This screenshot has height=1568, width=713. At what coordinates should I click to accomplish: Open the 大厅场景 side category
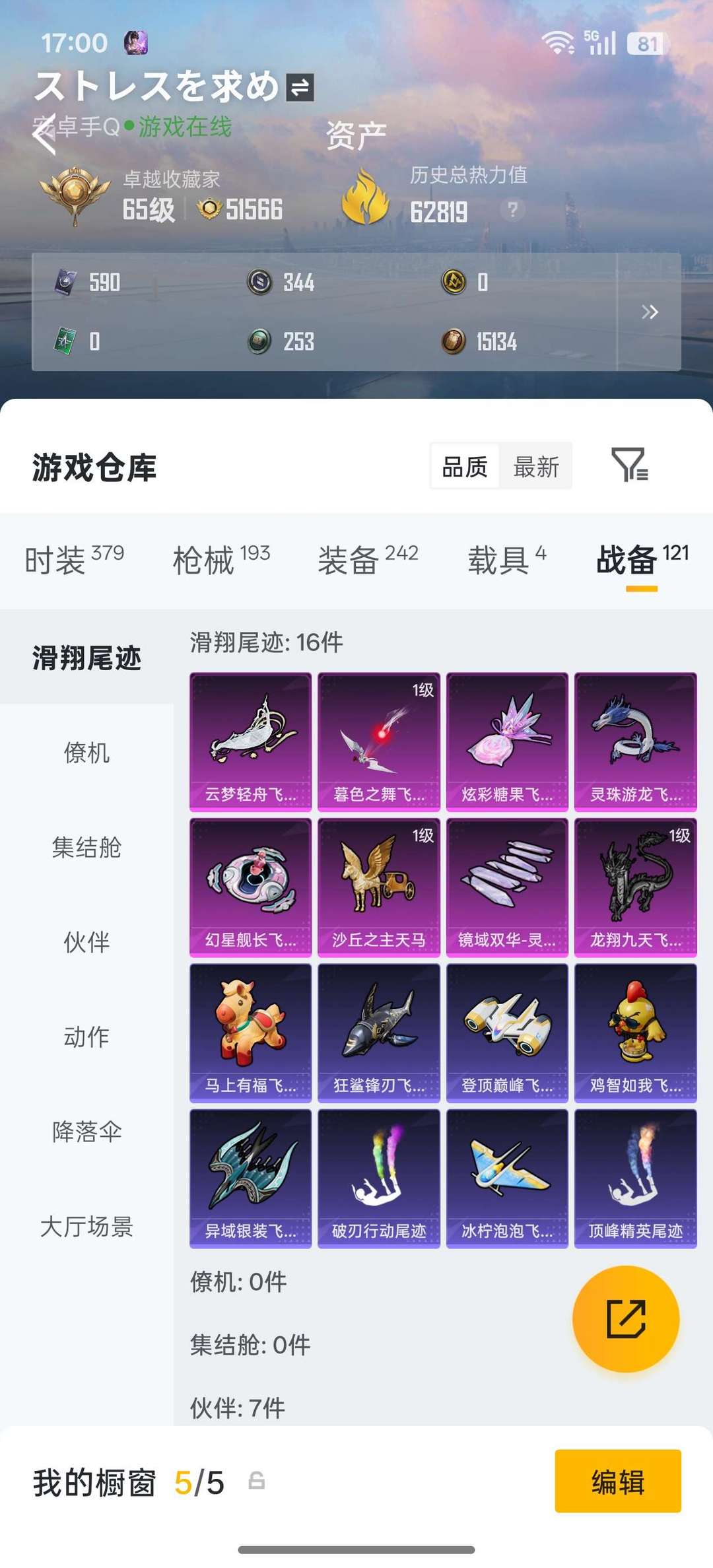click(x=86, y=1226)
